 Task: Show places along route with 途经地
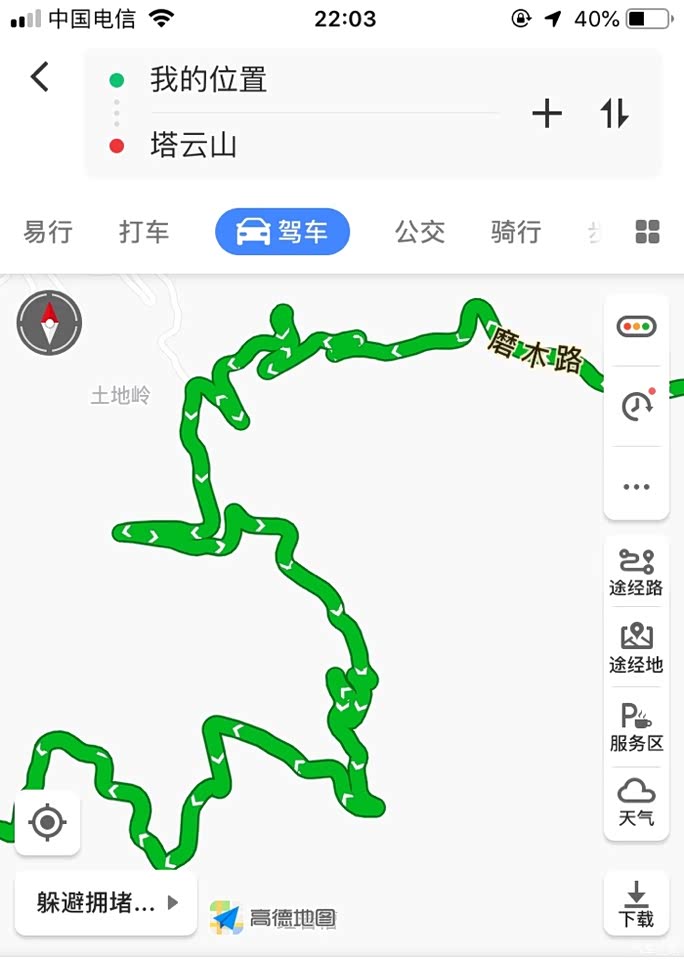pyautogui.click(x=636, y=648)
